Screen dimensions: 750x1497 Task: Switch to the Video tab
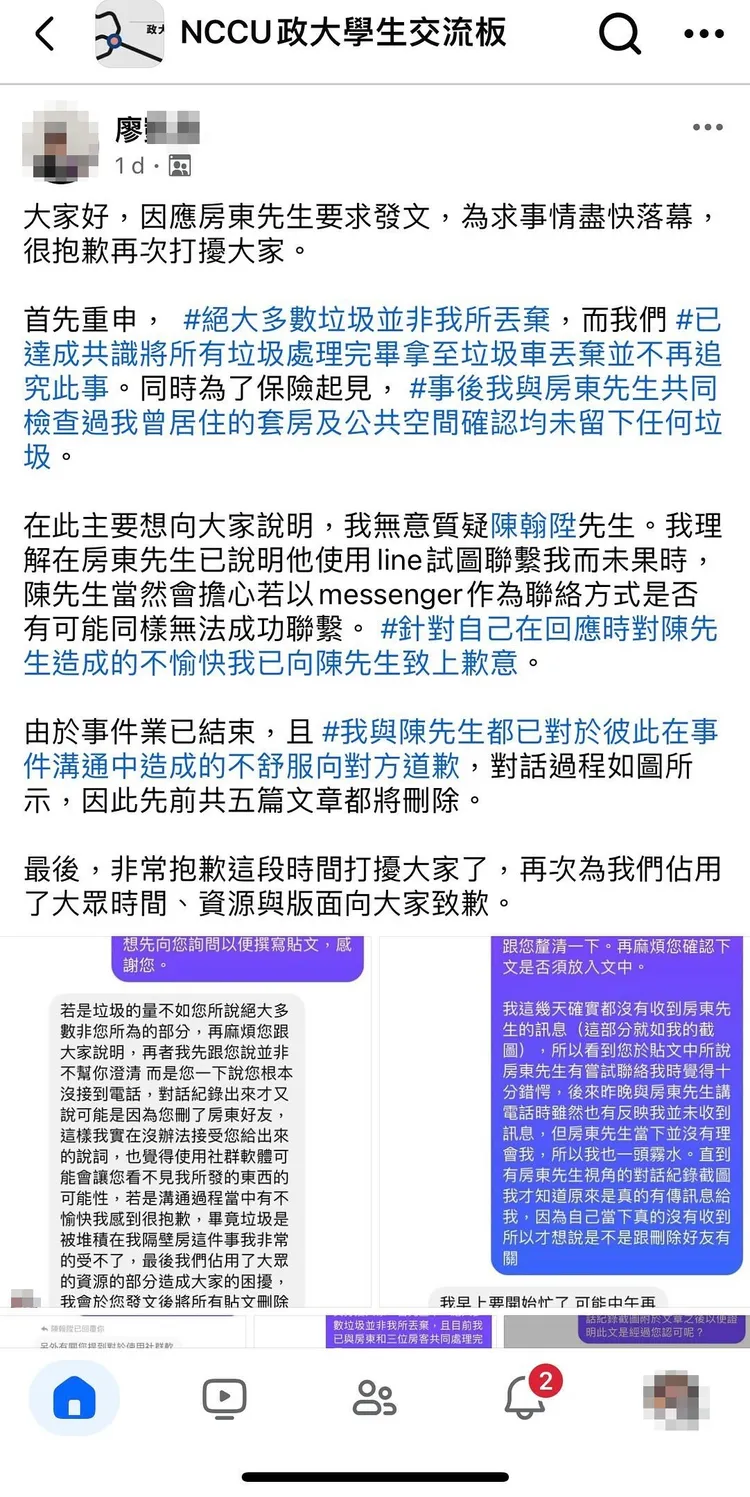(x=224, y=1398)
